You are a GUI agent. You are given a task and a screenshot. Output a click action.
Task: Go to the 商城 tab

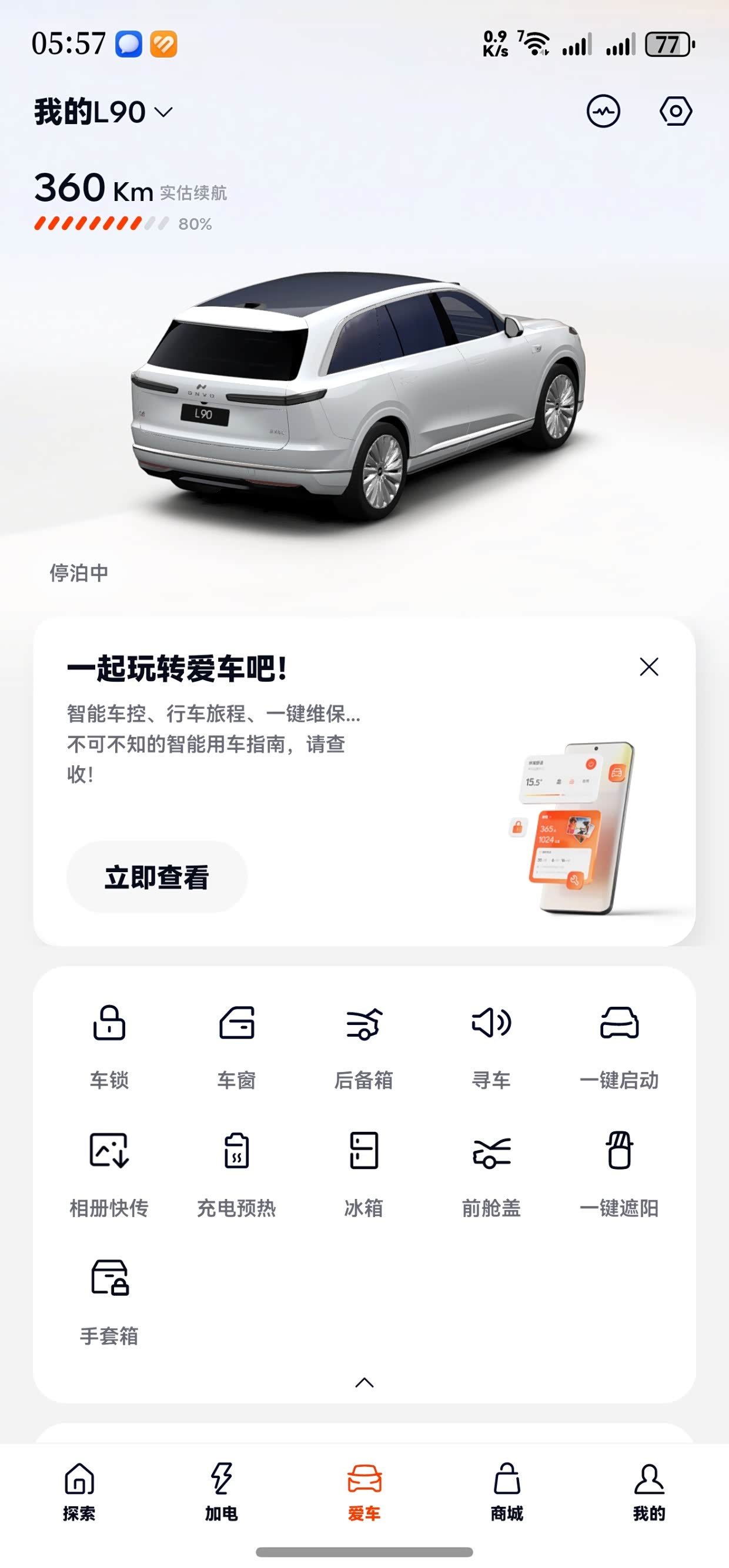(507, 1492)
